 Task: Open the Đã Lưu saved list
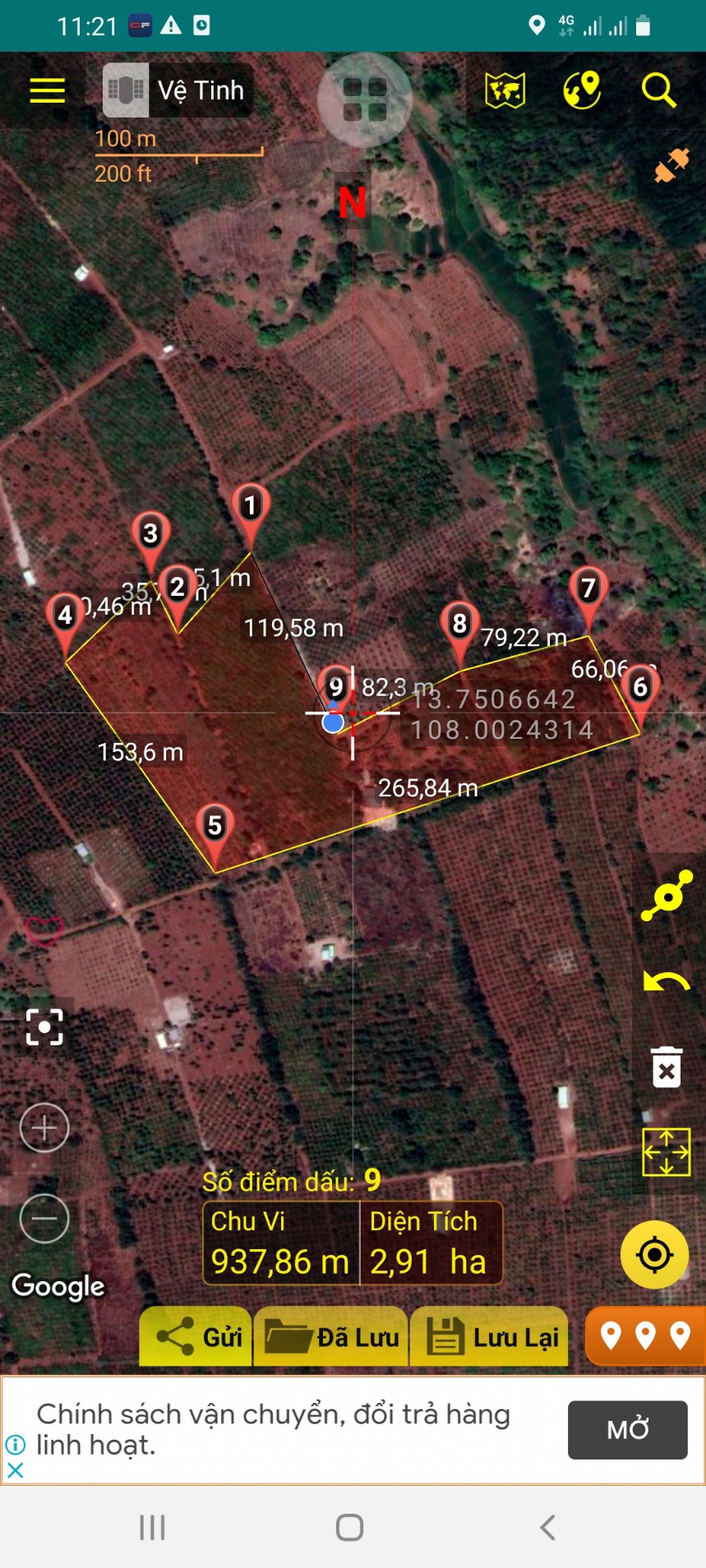pos(330,1337)
